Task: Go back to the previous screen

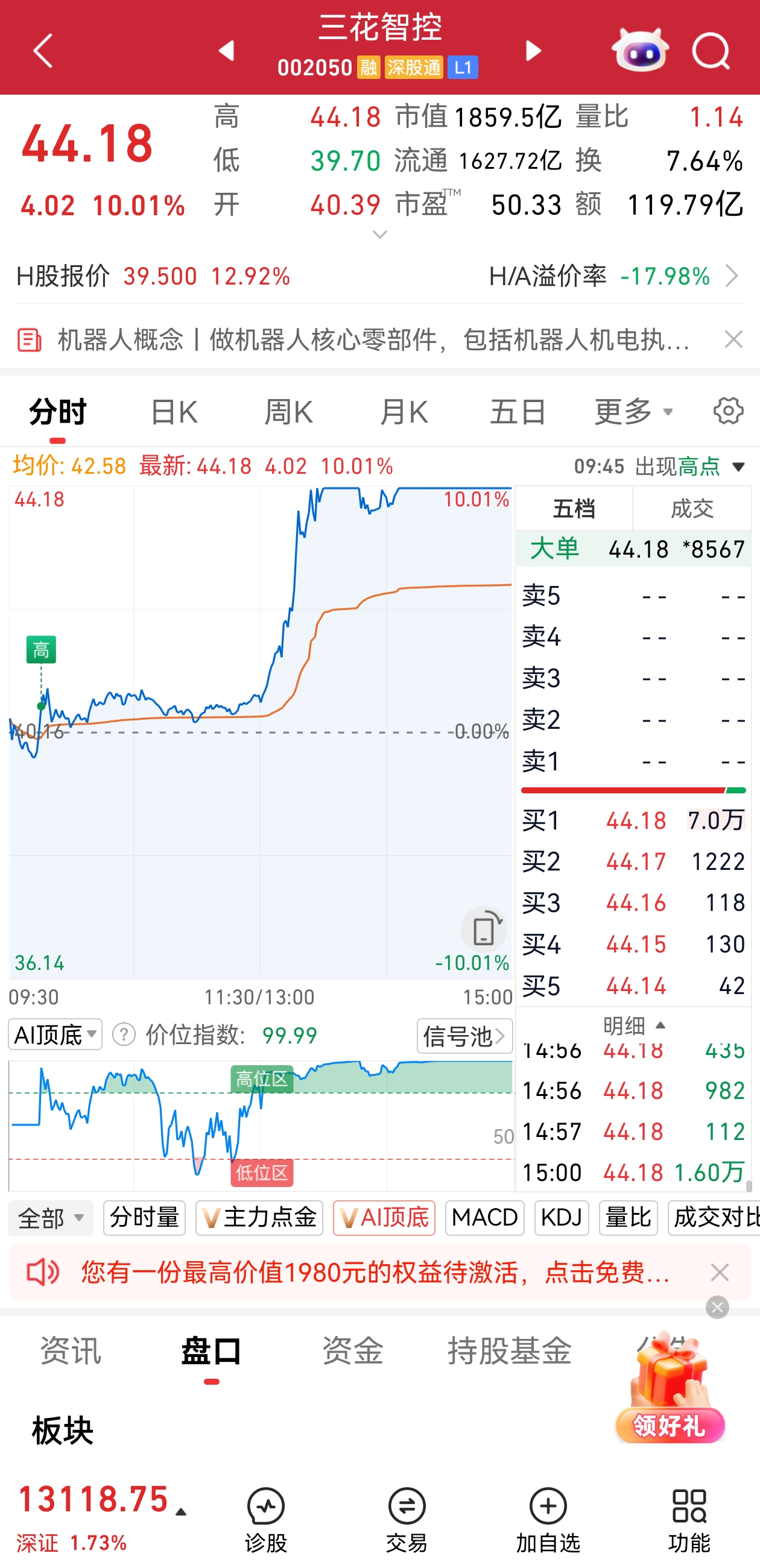Action: (x=43, y=51)
